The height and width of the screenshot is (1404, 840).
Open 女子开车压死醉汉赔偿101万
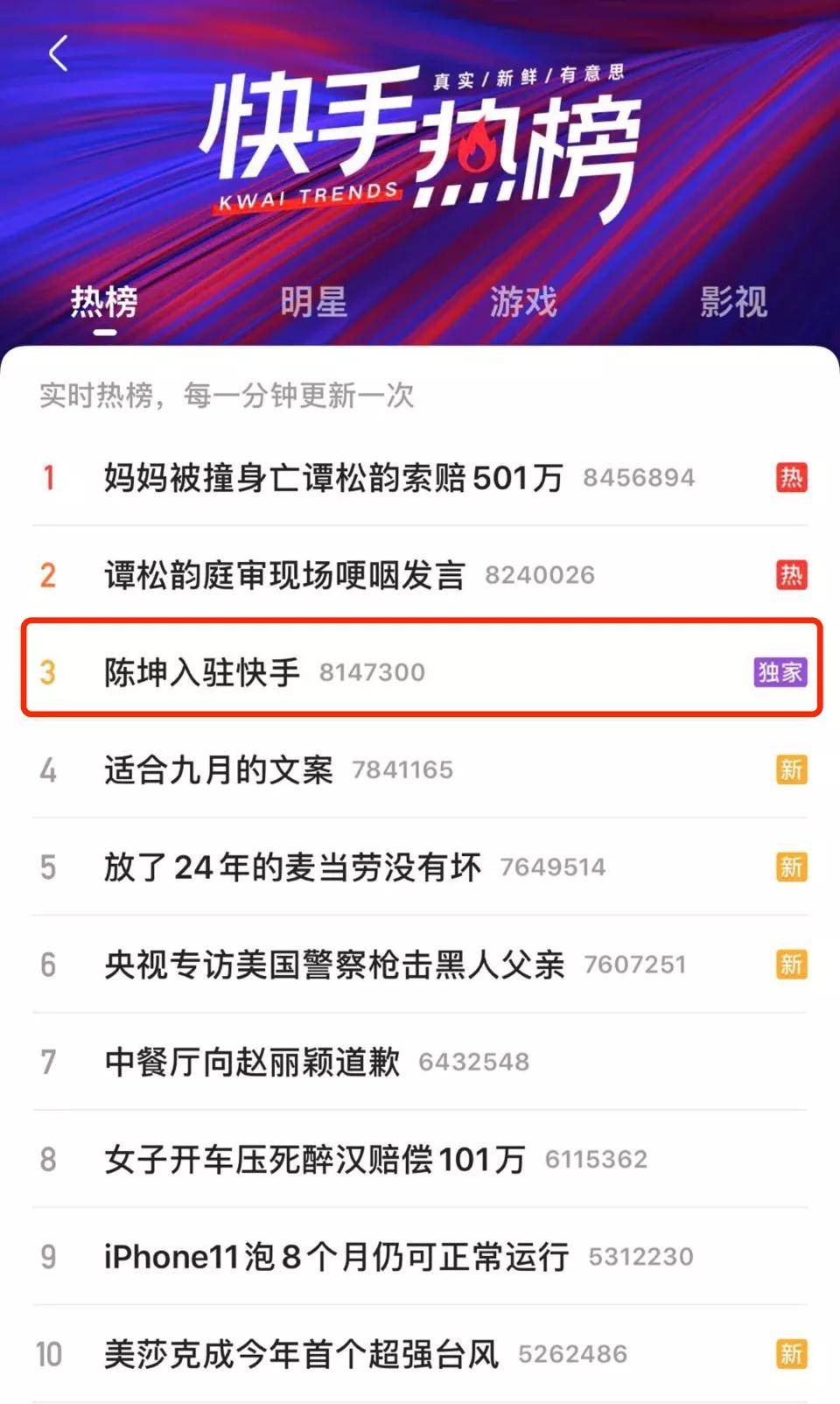tap(314, 1160)
